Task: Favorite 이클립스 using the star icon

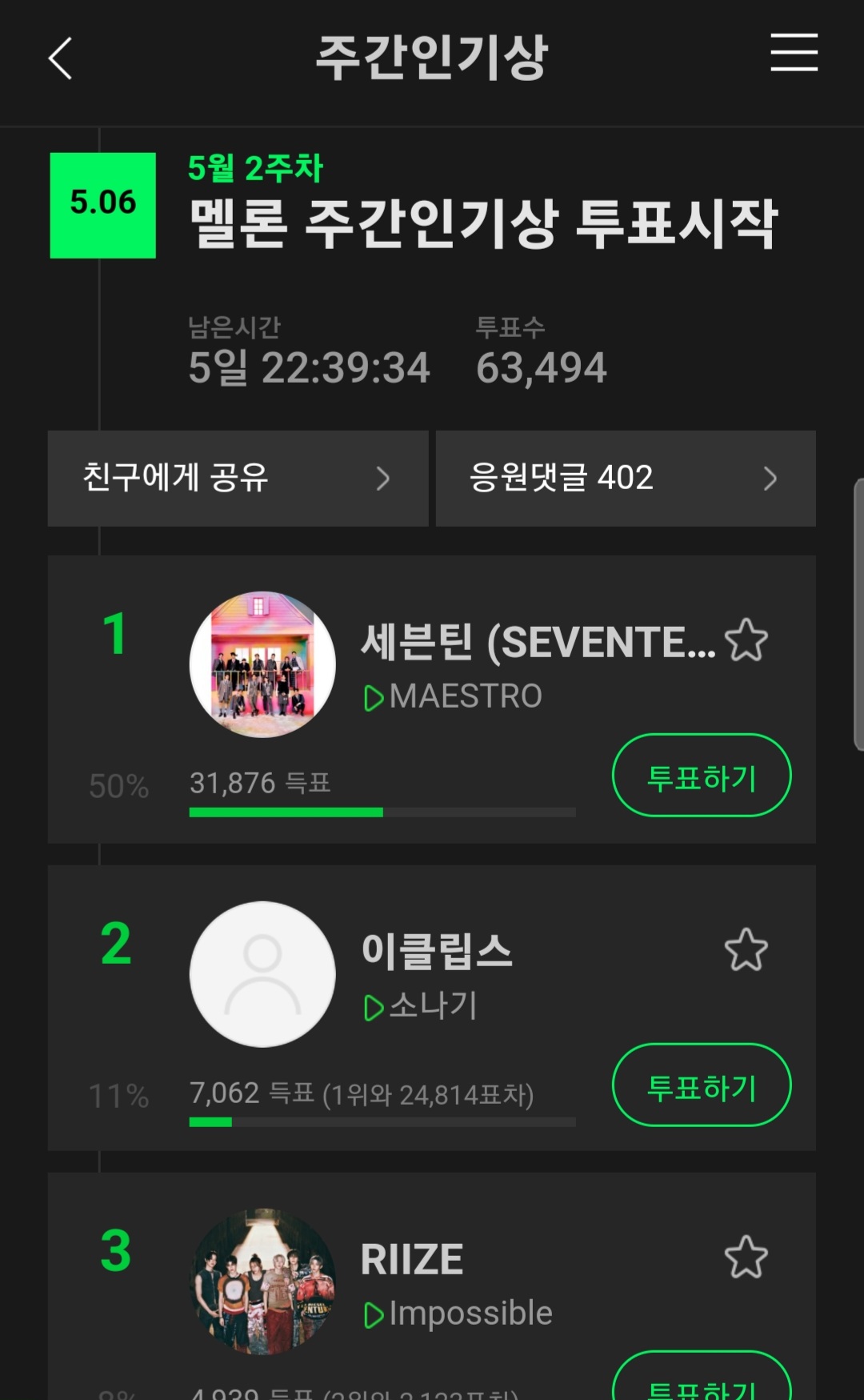Action: [746, 951]
